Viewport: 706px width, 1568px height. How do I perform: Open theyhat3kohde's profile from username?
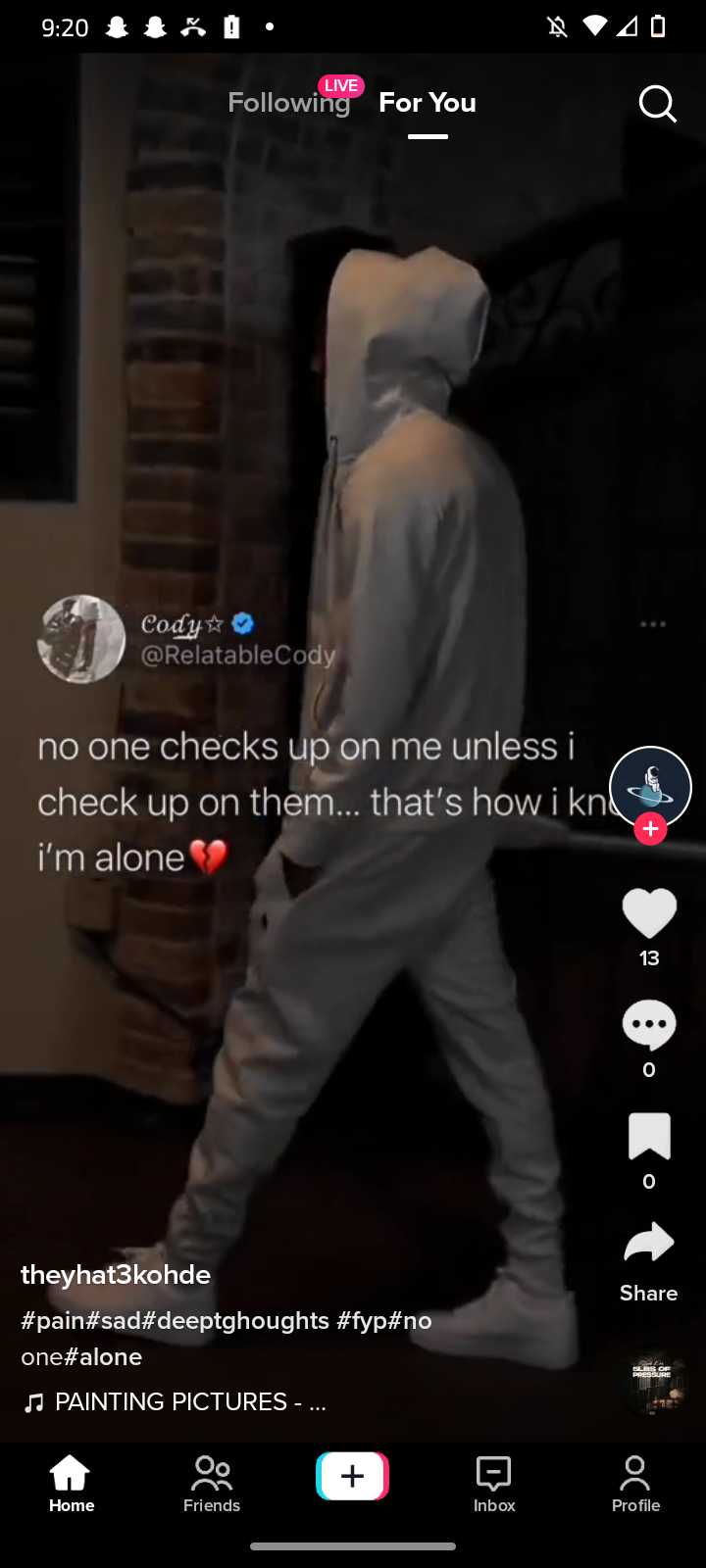[116, 1275]
